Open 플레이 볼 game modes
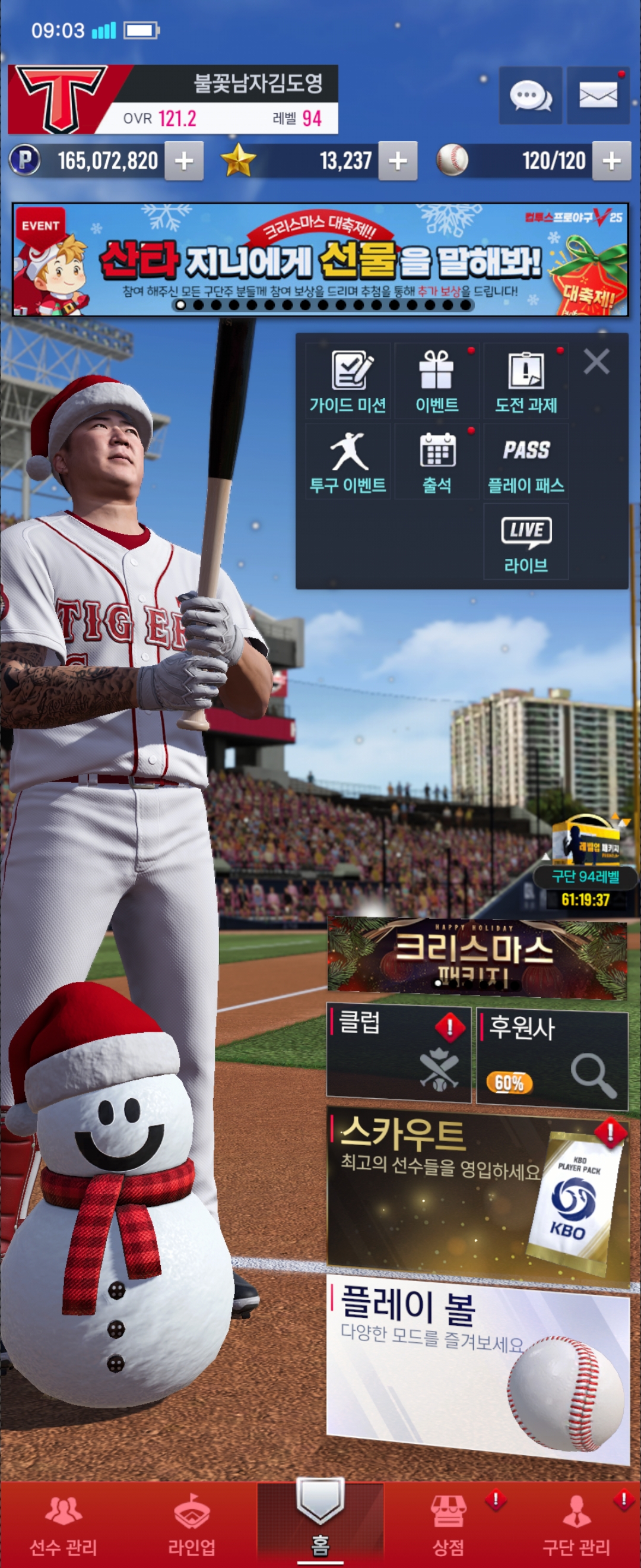Viewport: 641px width, 1568px height. click(477, 1370)
